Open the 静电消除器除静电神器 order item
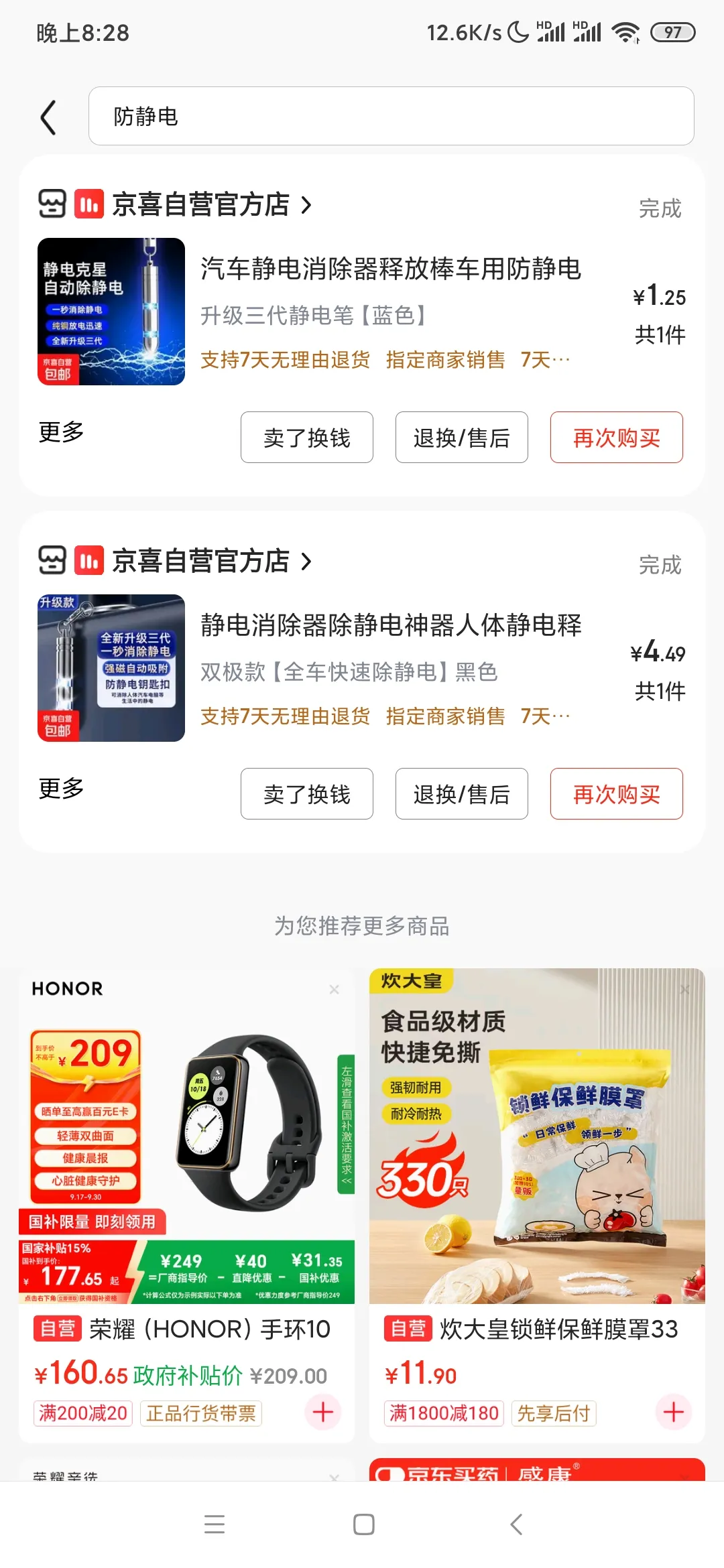The height and width of the screenshot is (1568, 724). click(x=390, y=626)
